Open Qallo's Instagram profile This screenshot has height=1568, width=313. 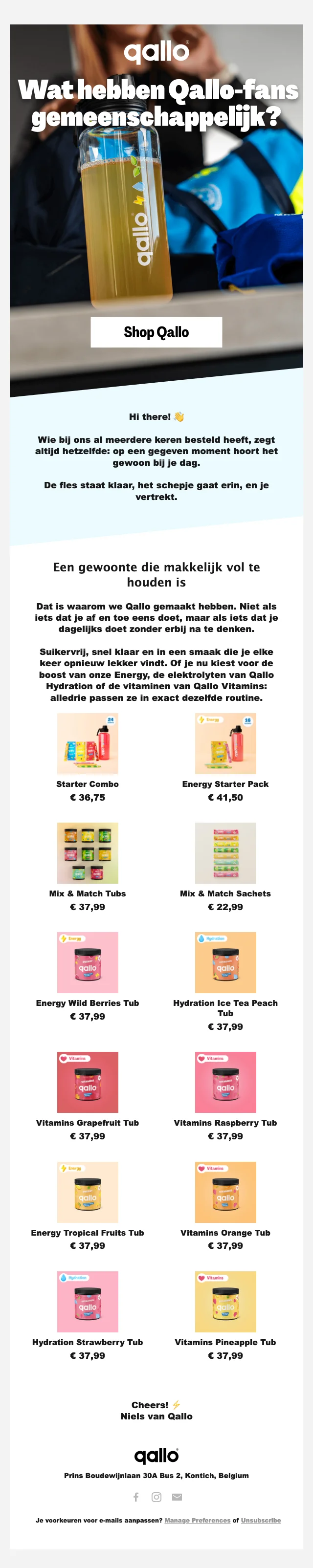tap(156, 1497)
